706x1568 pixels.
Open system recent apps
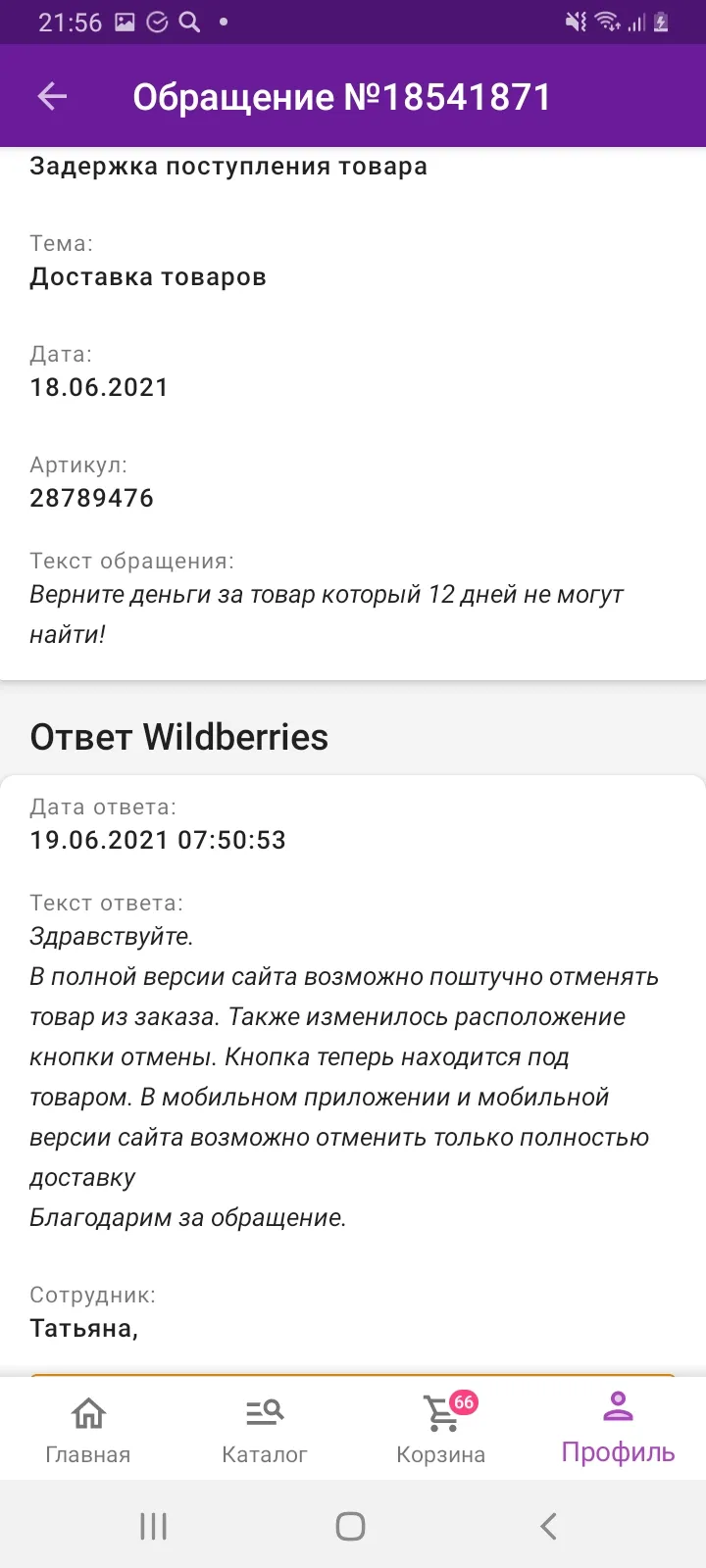click(153, 1526)
